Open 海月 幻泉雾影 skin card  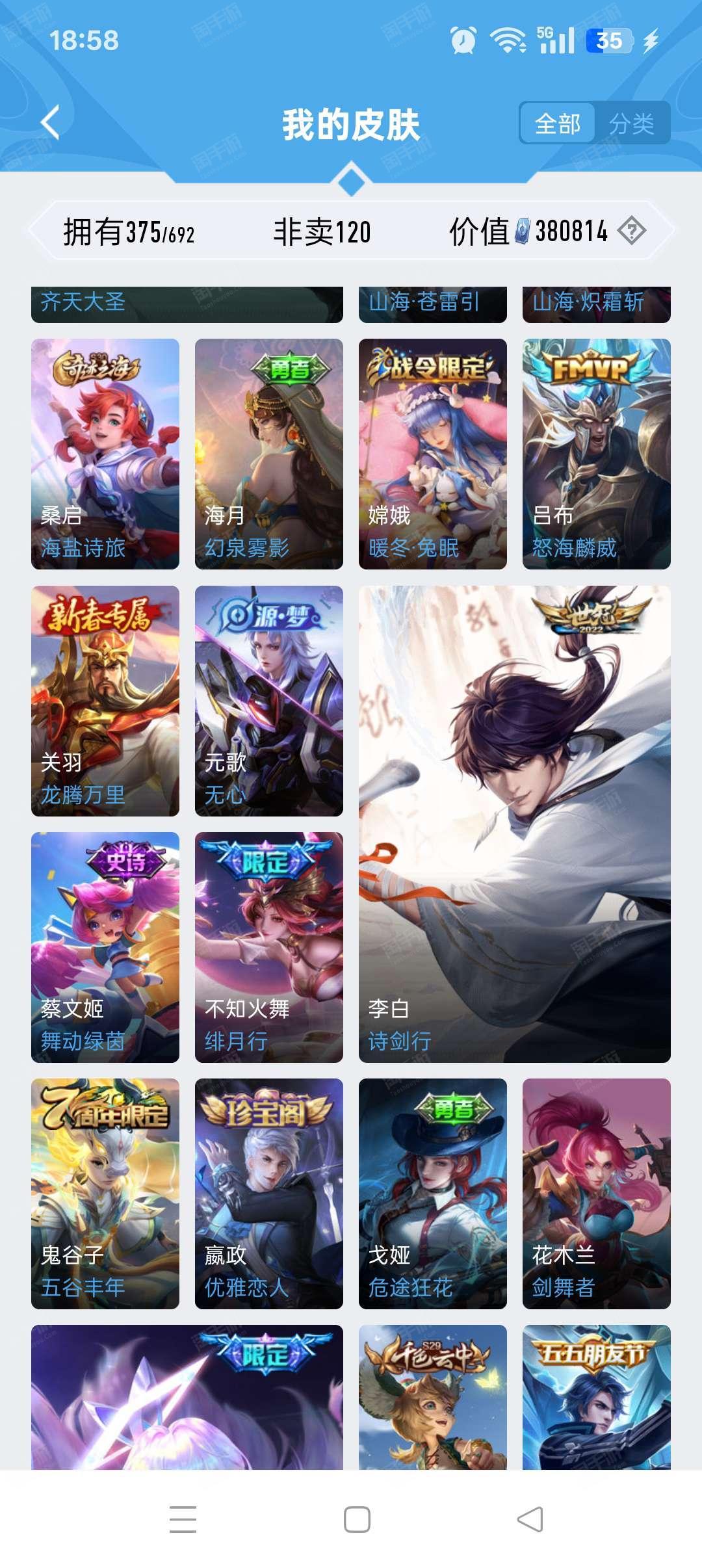coord(269,454)
